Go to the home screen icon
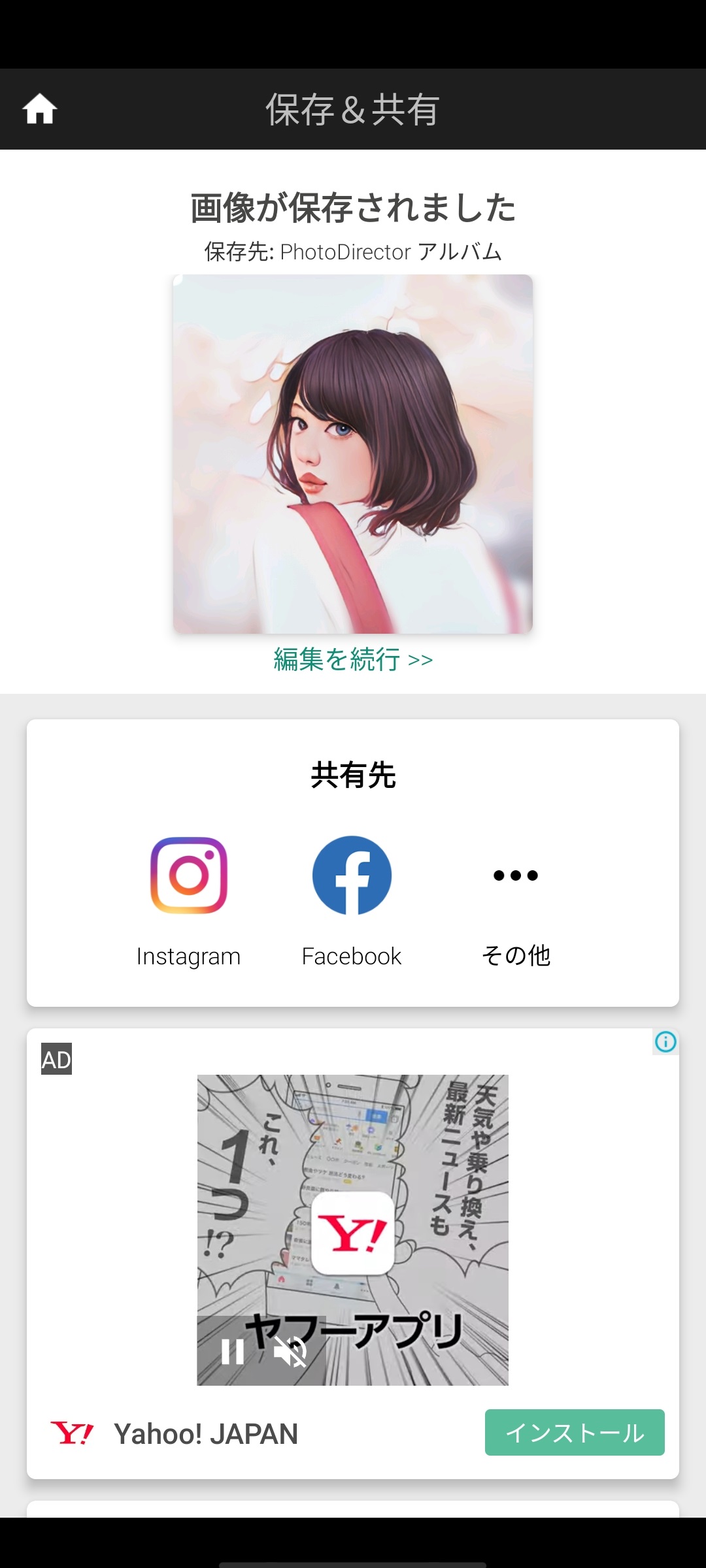This screenshot has height=1568, width=706. [x=40, y=109]
